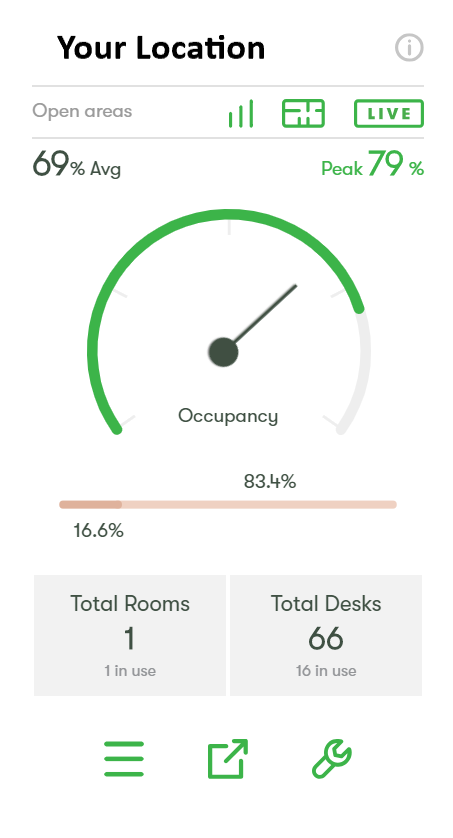Open the wrench settings tool
The height and width of the screenshot is (838, 453).
(332, 758)
